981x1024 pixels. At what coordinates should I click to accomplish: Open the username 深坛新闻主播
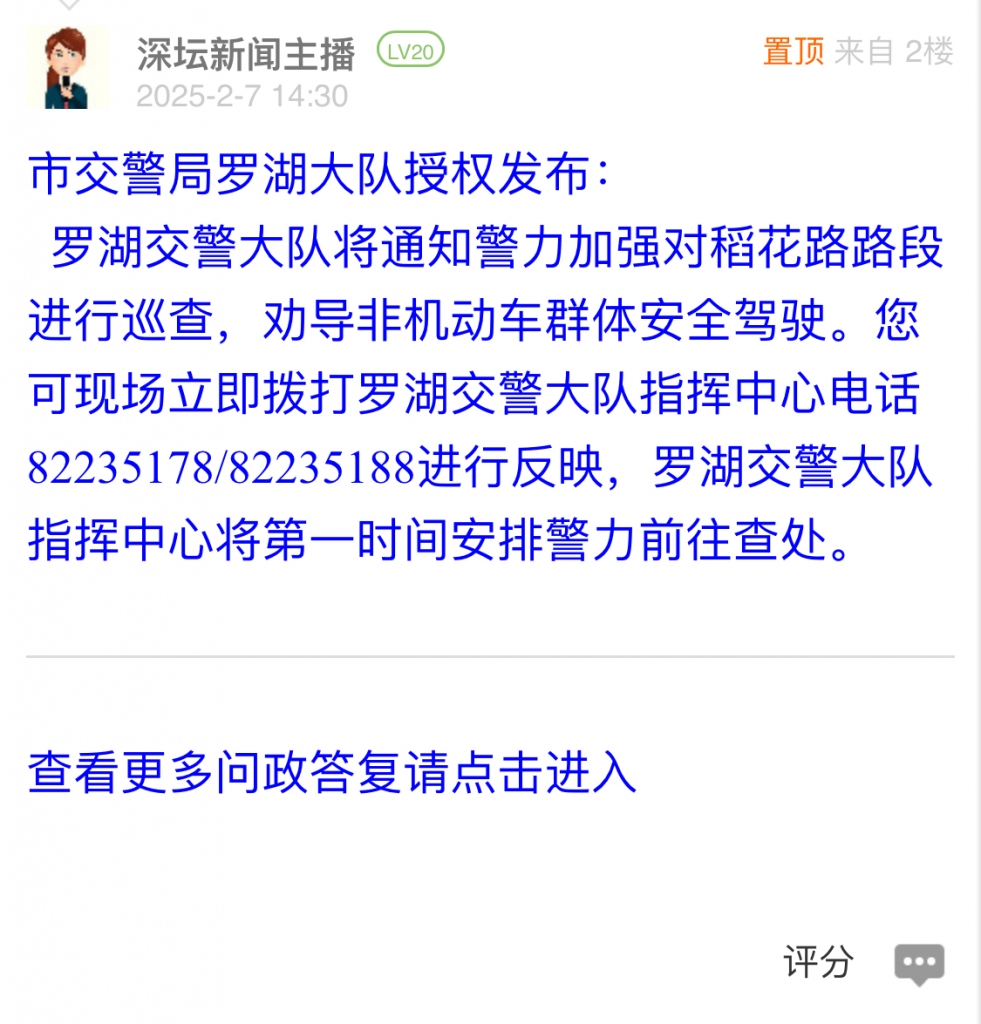(246, 54)
